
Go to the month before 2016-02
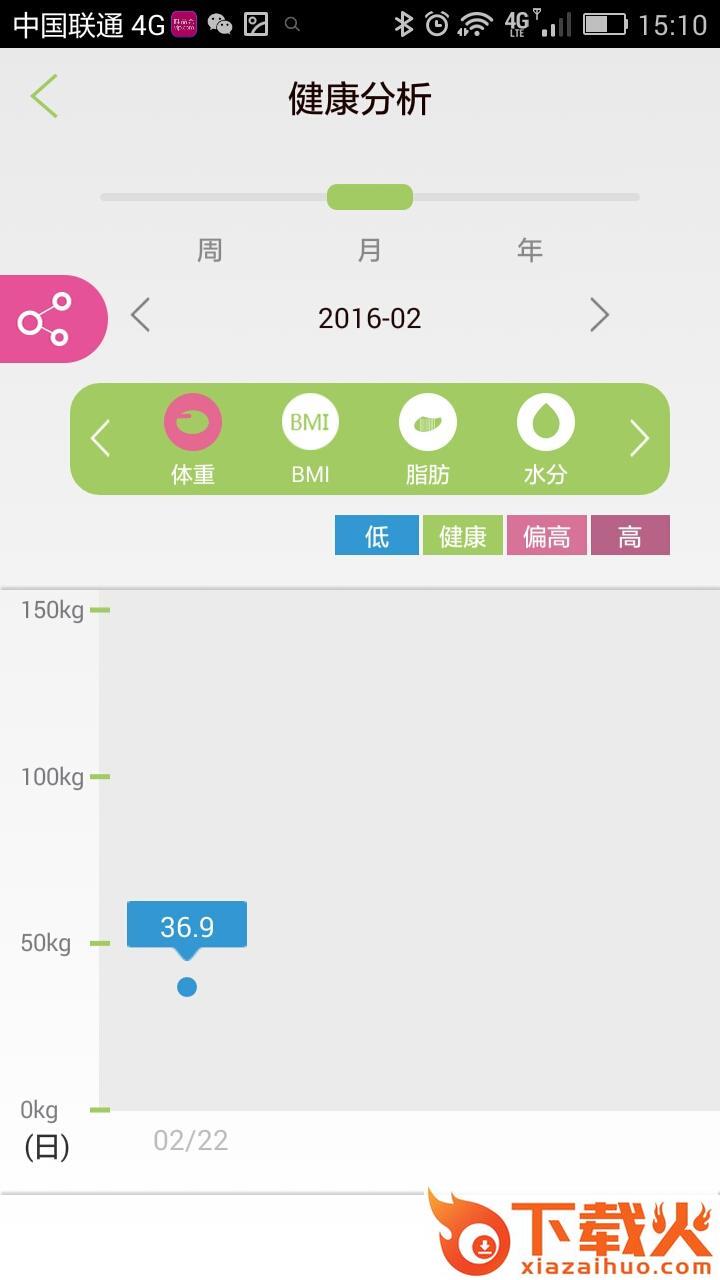coord(141,316)
